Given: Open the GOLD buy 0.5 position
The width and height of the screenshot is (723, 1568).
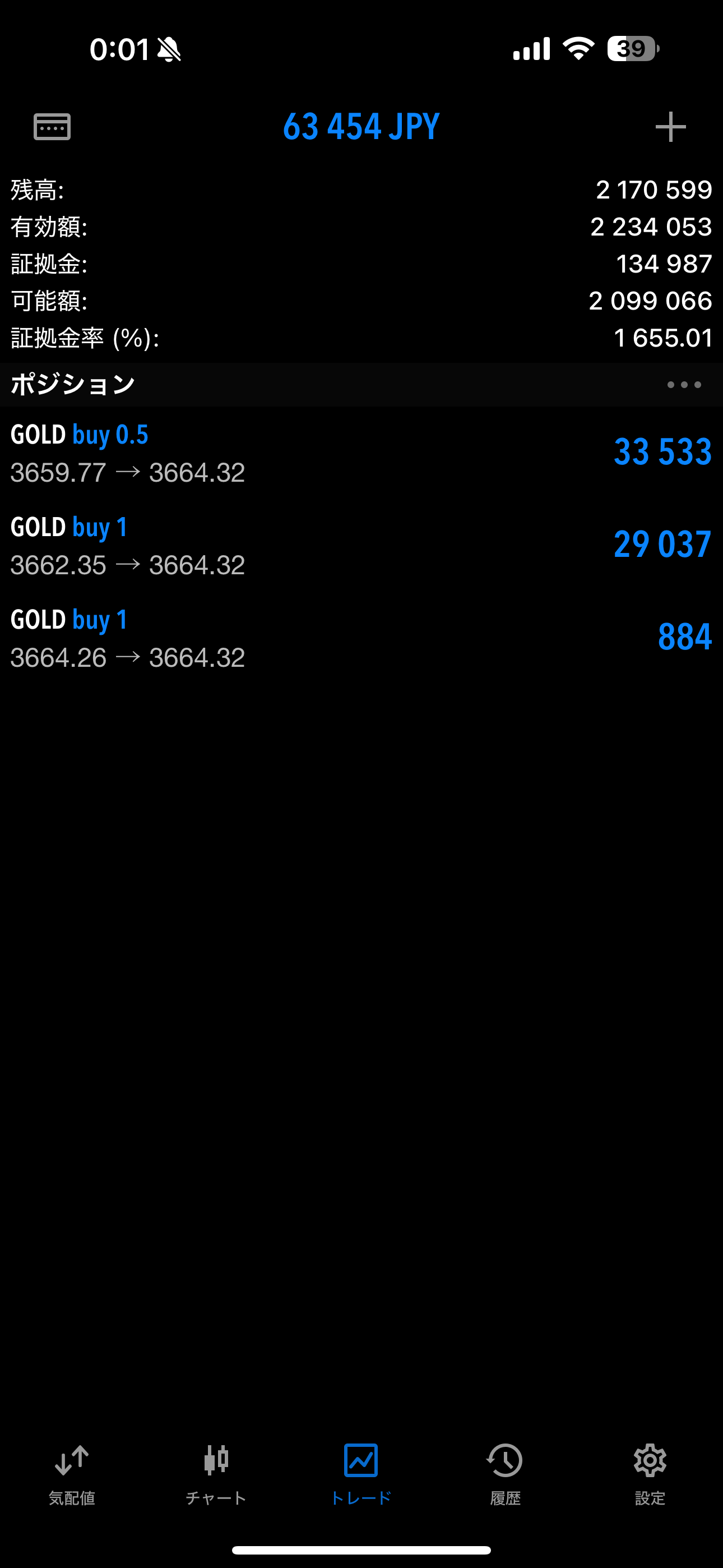Looking at the screenshot, I should [x=361, y=453].
